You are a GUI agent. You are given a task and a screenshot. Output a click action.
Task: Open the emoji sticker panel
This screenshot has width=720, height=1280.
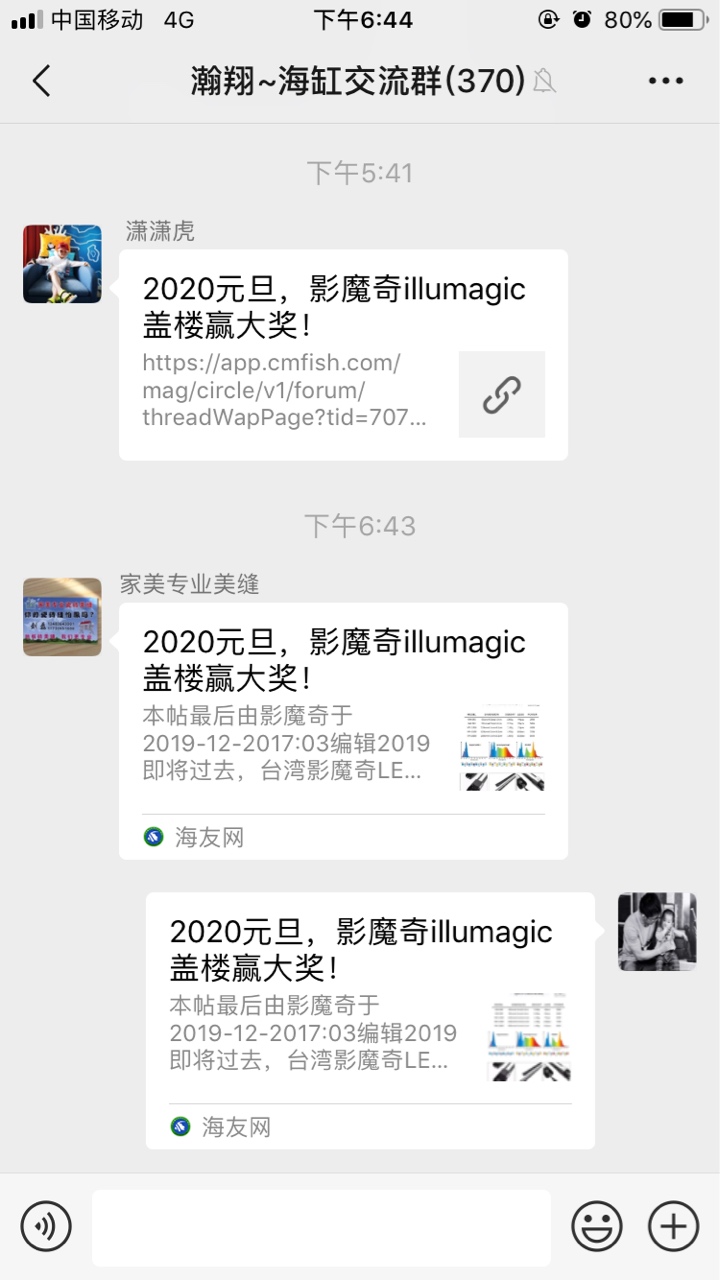coord(597,1226)
